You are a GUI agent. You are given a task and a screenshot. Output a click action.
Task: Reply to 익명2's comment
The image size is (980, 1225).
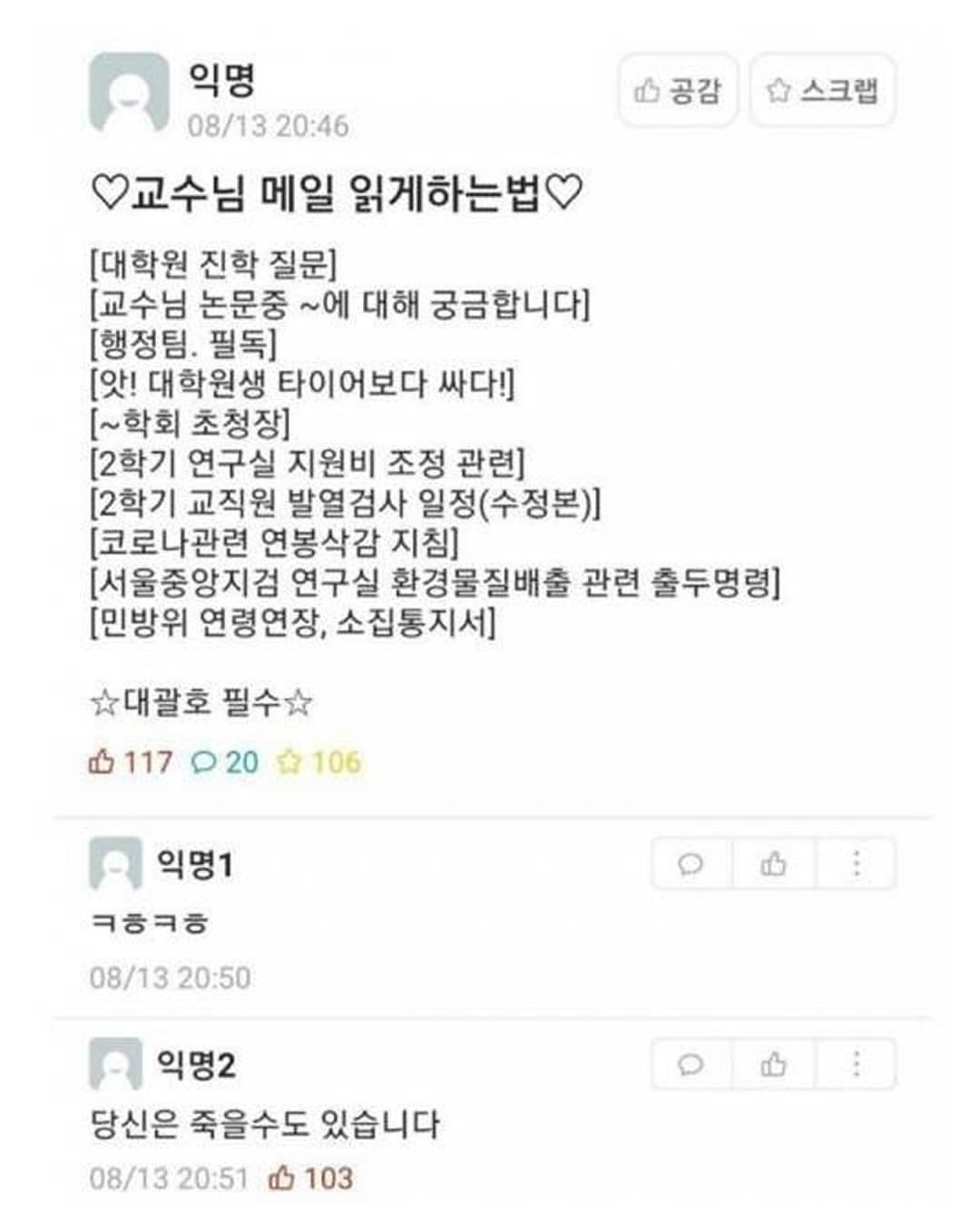(691, 1063)
